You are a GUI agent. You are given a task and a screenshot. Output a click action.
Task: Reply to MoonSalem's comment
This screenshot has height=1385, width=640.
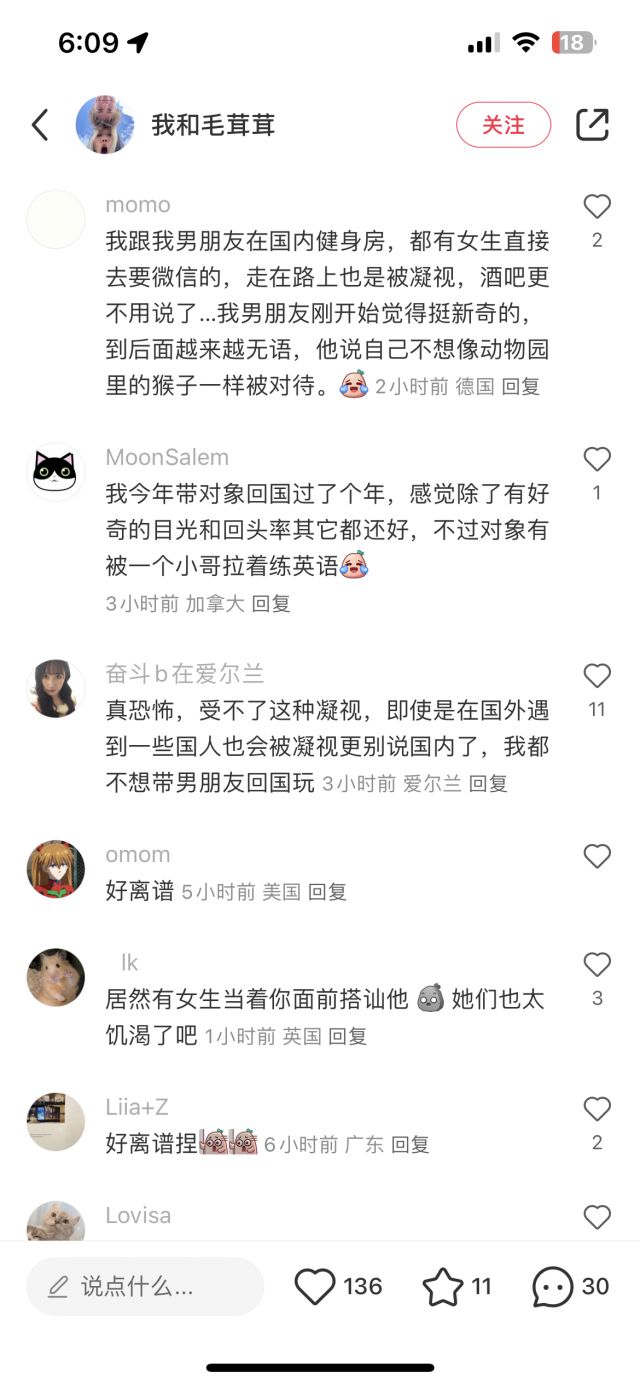point(271,603)
